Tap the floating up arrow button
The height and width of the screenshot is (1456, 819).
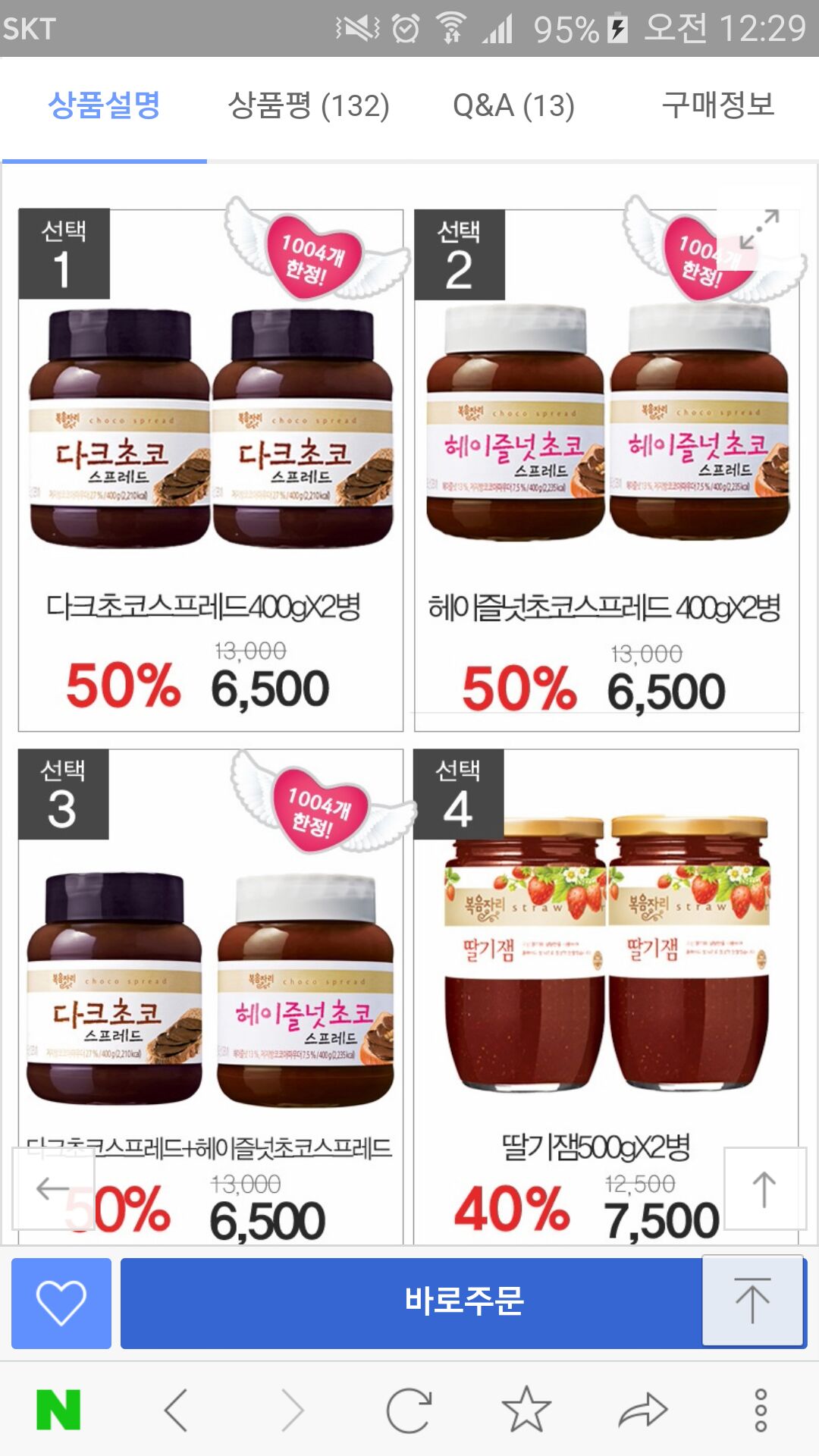[x=764, y=1189]
